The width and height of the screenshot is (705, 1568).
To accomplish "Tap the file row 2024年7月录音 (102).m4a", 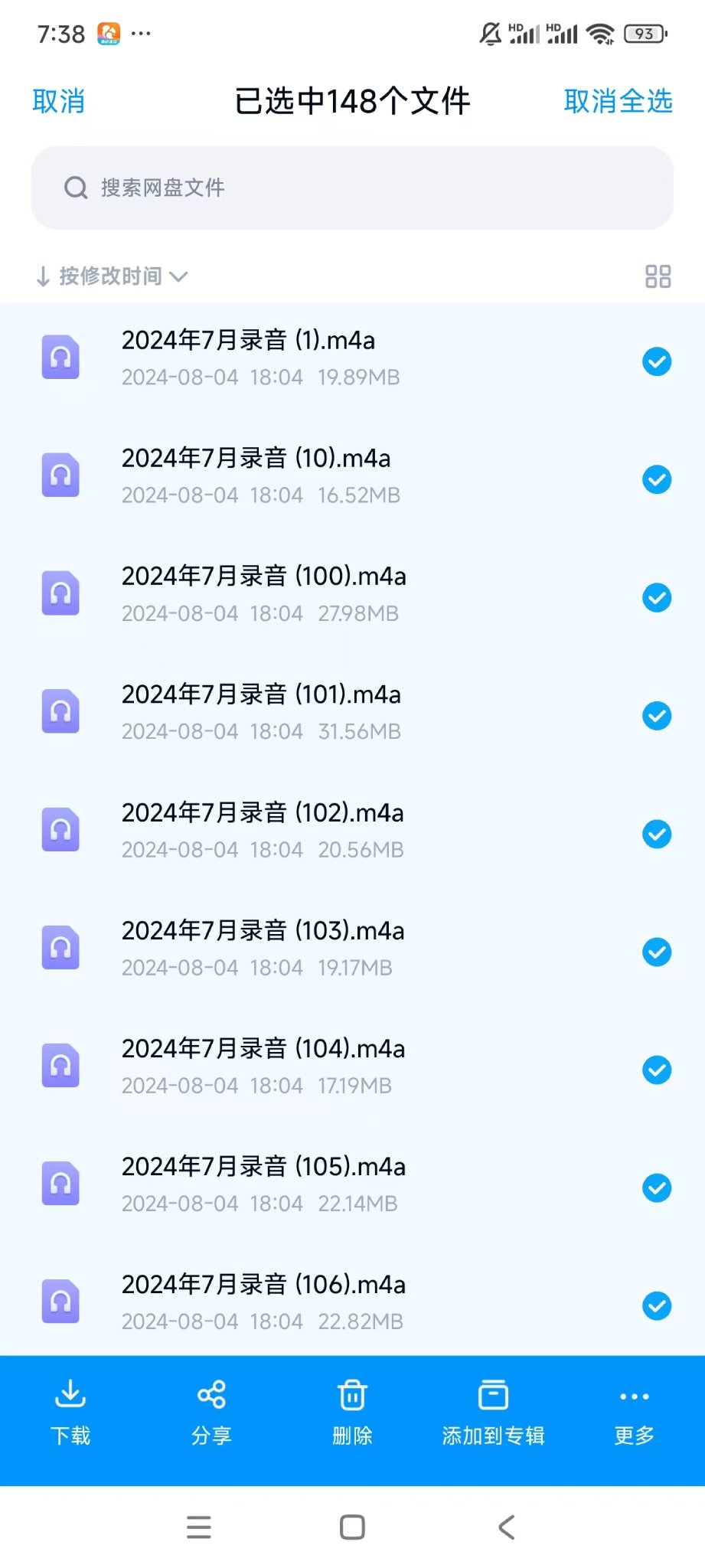I will pyautogui.click(x=352, y=831).
